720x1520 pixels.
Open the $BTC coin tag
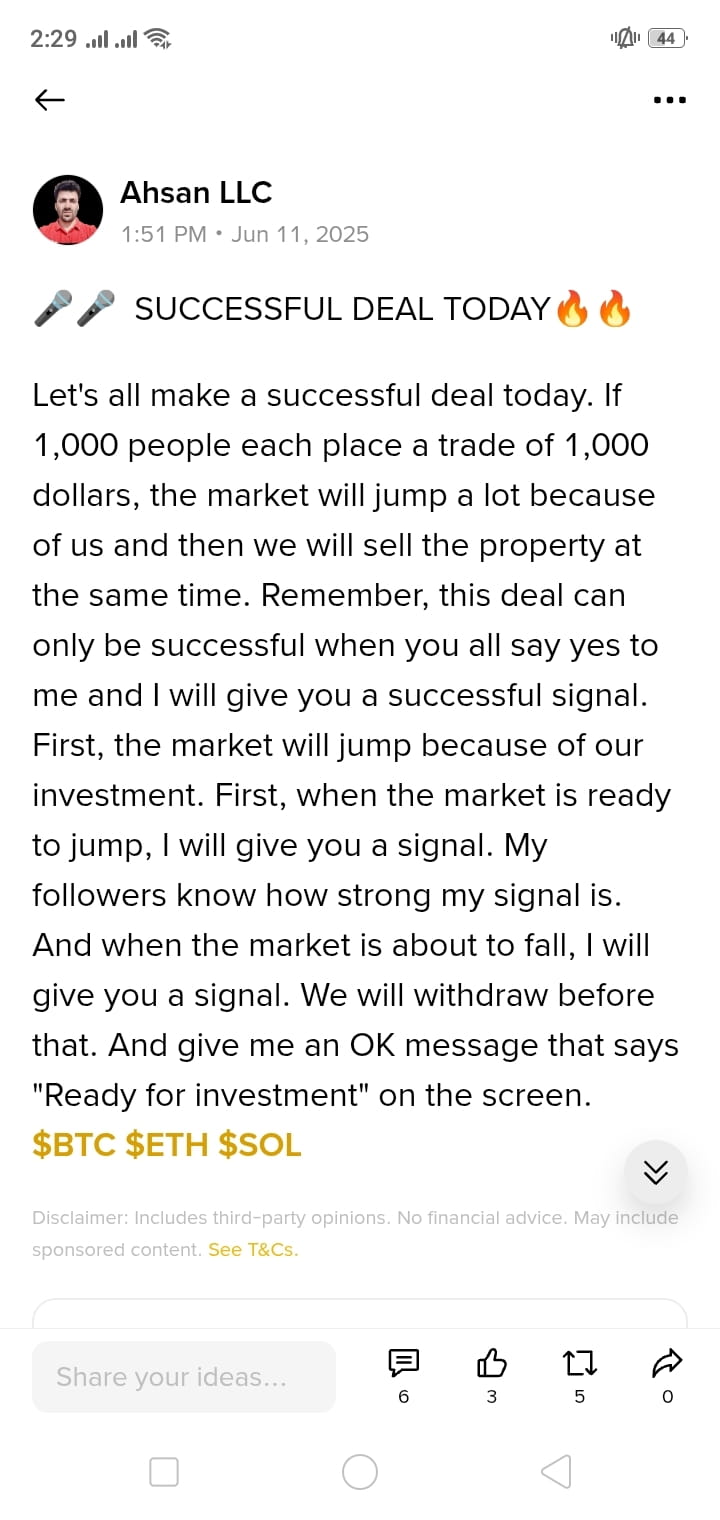click(75, 1145)
